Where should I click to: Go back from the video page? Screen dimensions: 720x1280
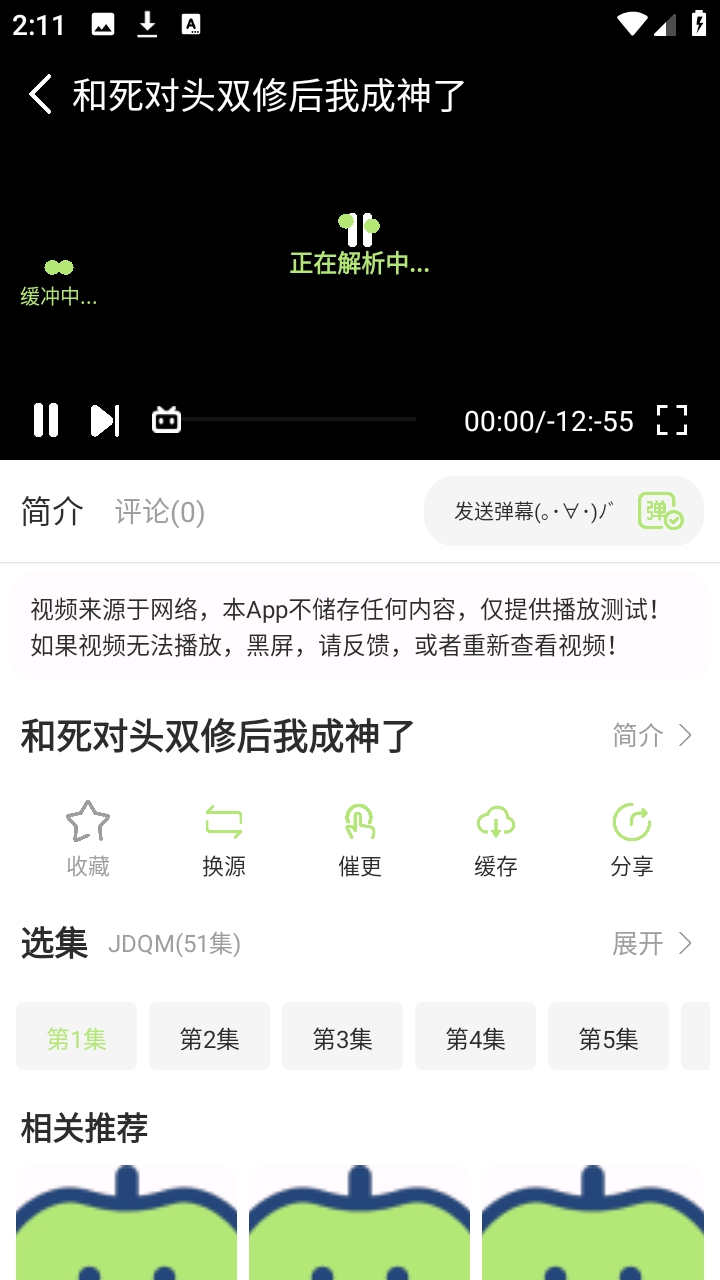[40, 95]
